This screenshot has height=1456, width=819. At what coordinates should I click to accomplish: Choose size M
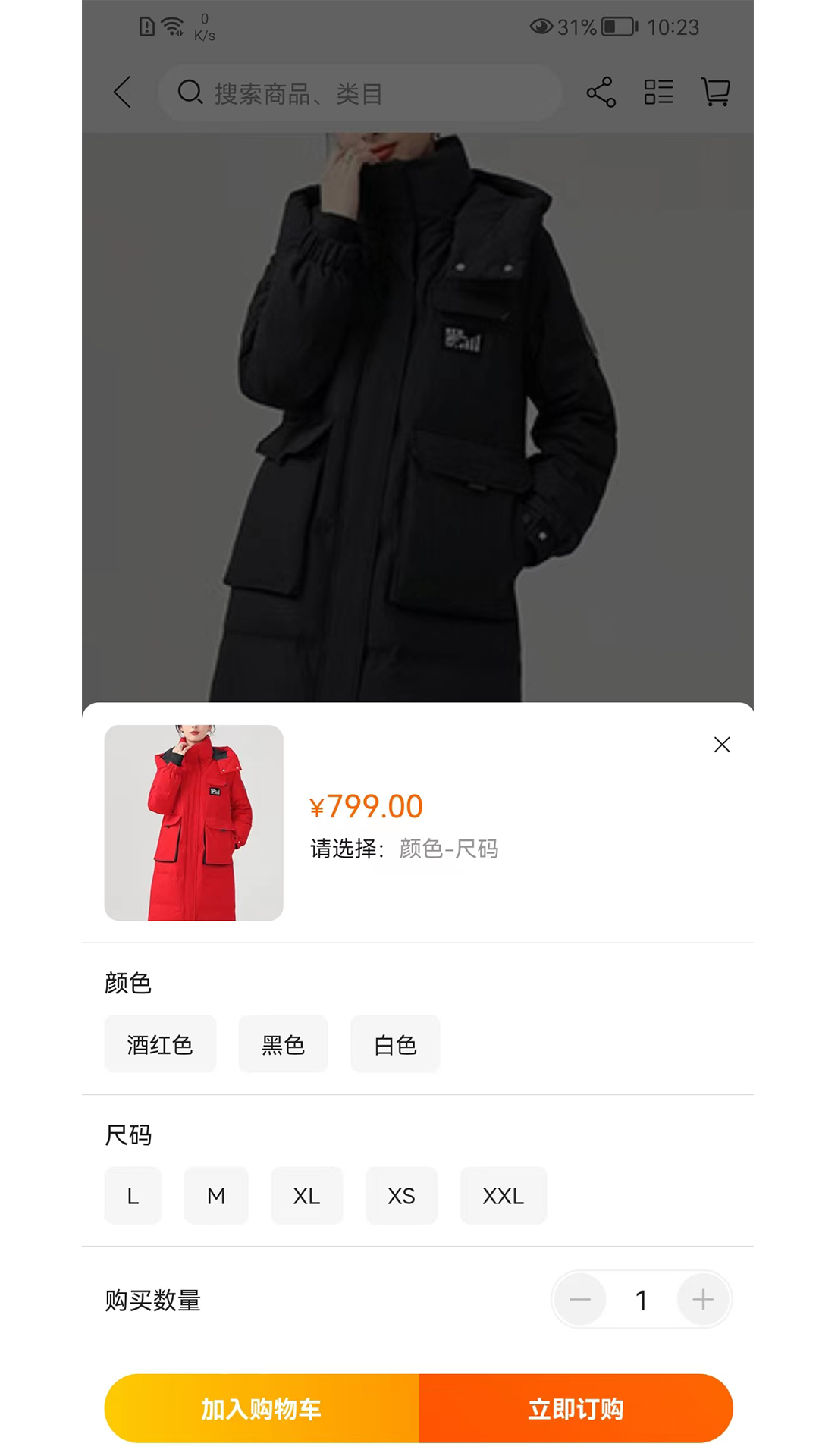click(215, 1196)
